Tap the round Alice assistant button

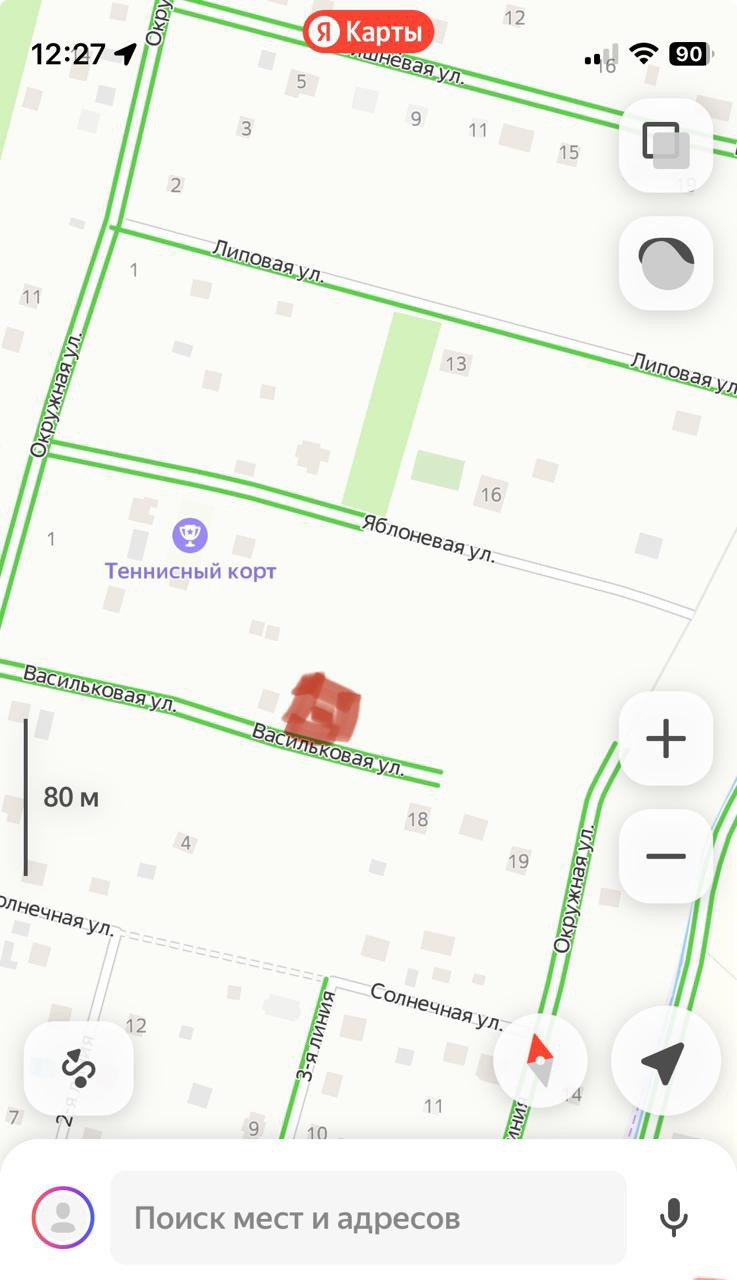point(665,264)
